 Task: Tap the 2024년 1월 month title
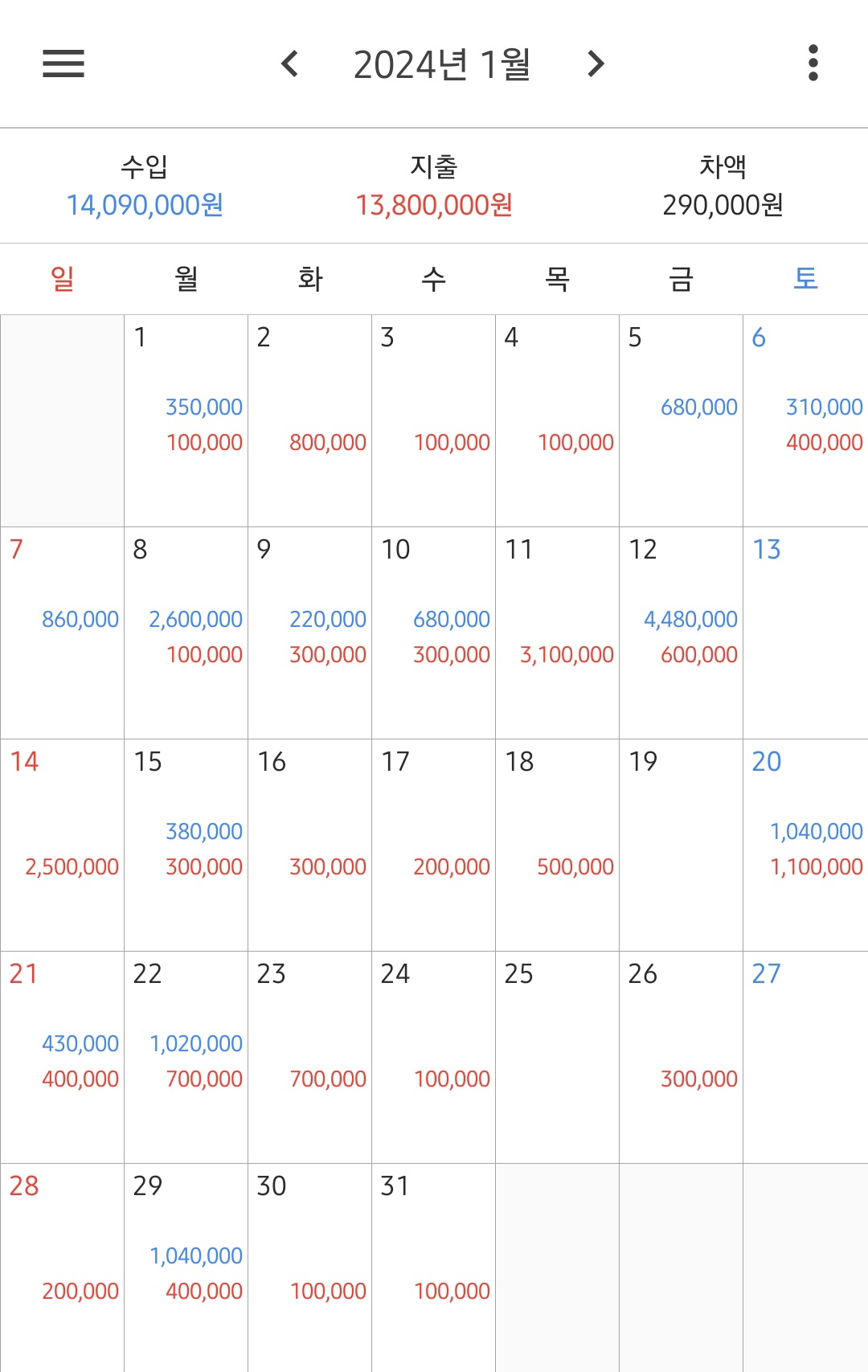[x=442, y=64]
